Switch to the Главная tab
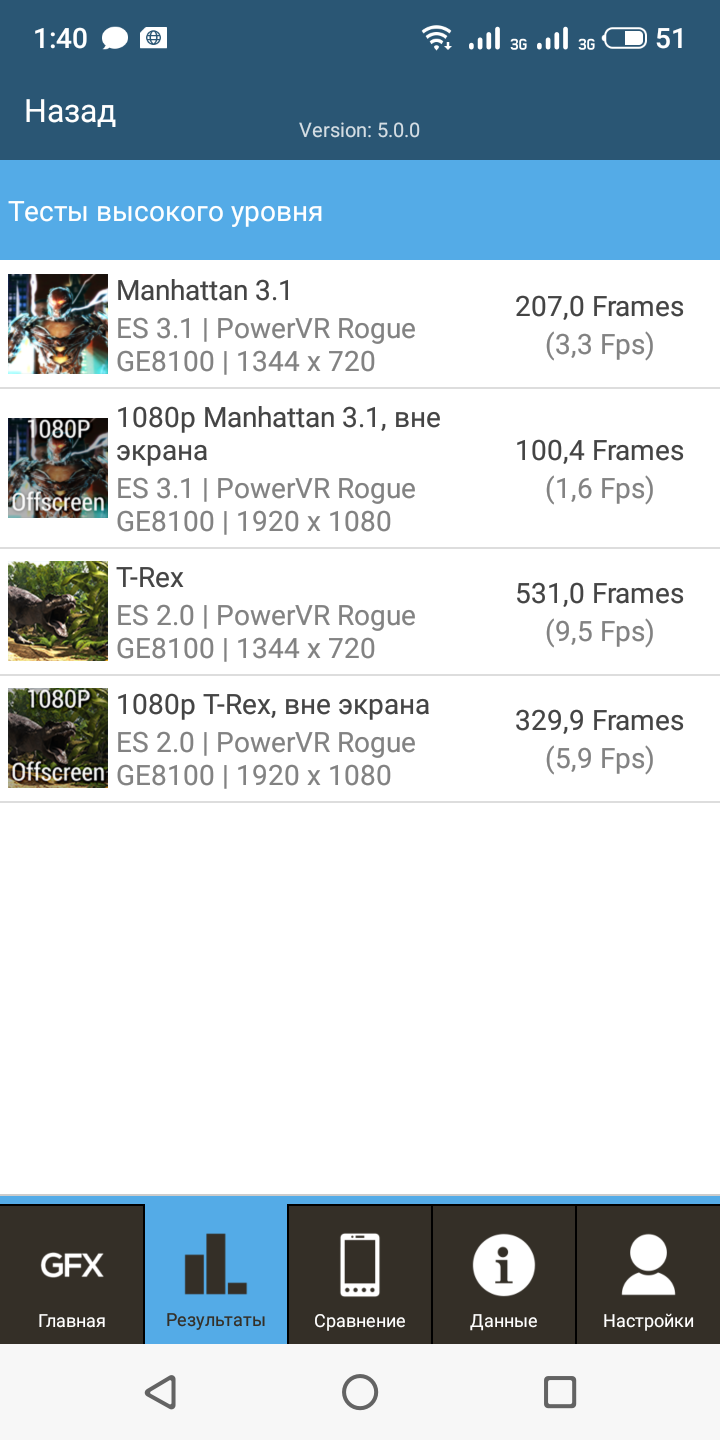The width and height of the screenshot is (720, 1440). 72,1275
